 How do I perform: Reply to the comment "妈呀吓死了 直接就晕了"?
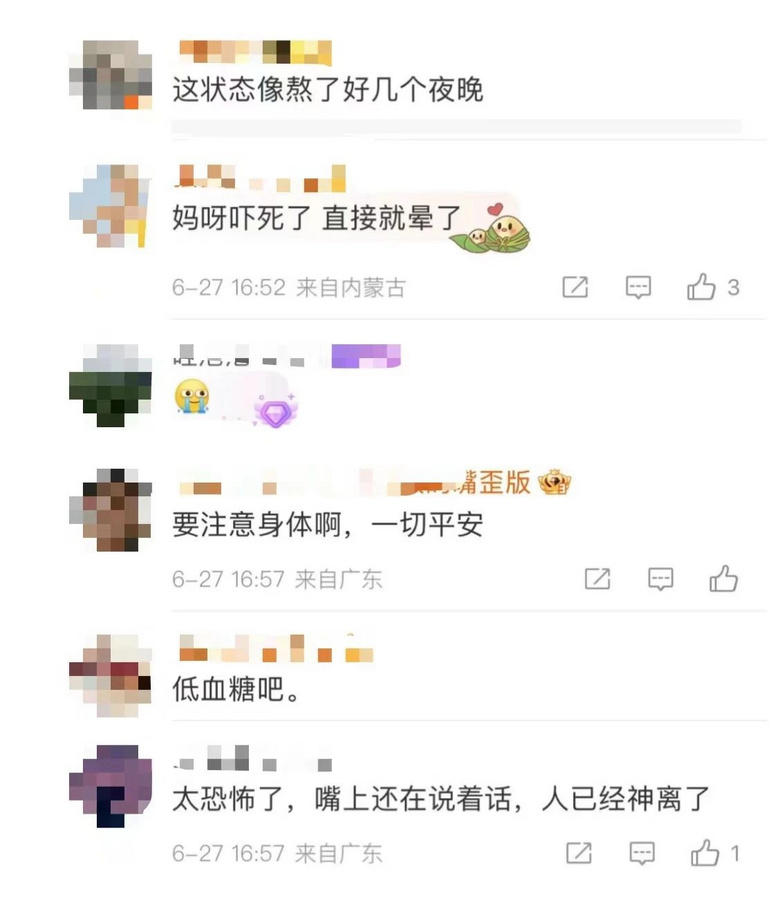[638, 288]
